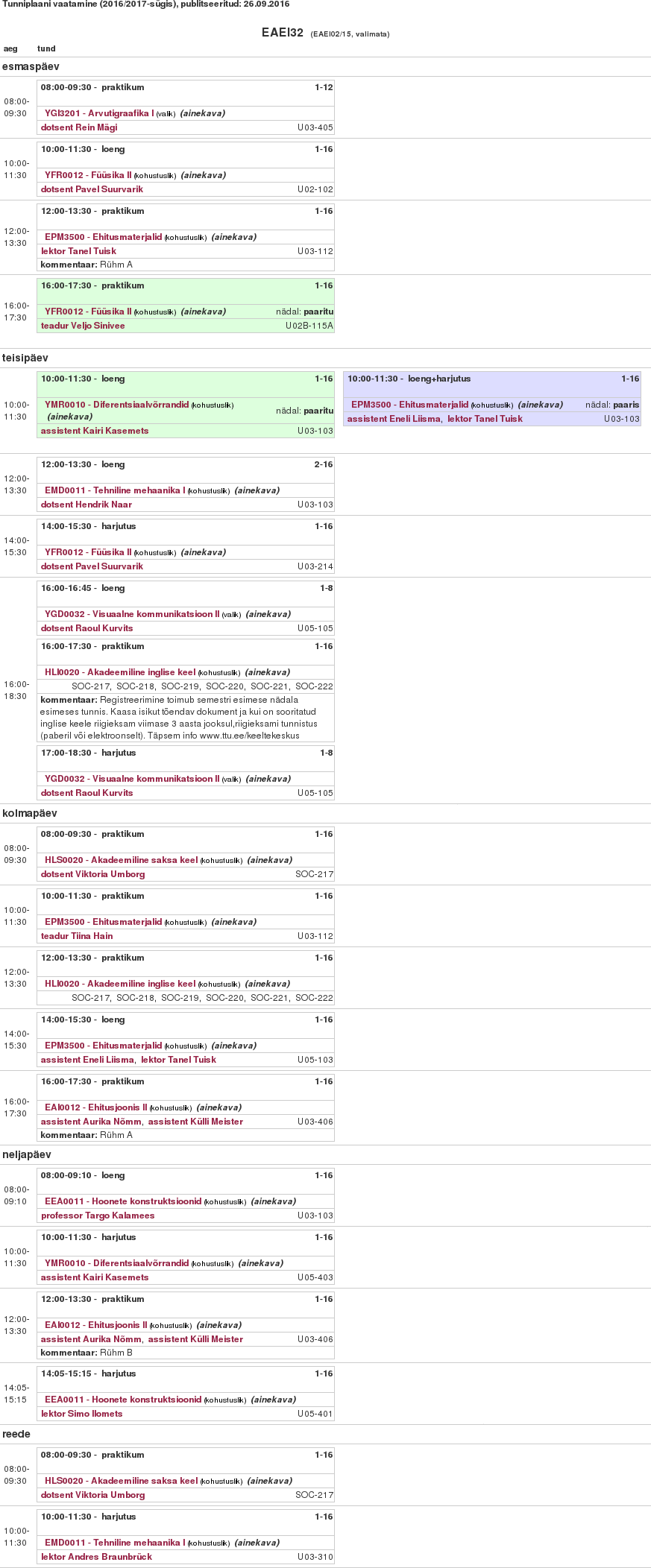View the ainekava for Arvutigraafika I
This screenshot has width=651, height=1568.
tap(202, 113)
